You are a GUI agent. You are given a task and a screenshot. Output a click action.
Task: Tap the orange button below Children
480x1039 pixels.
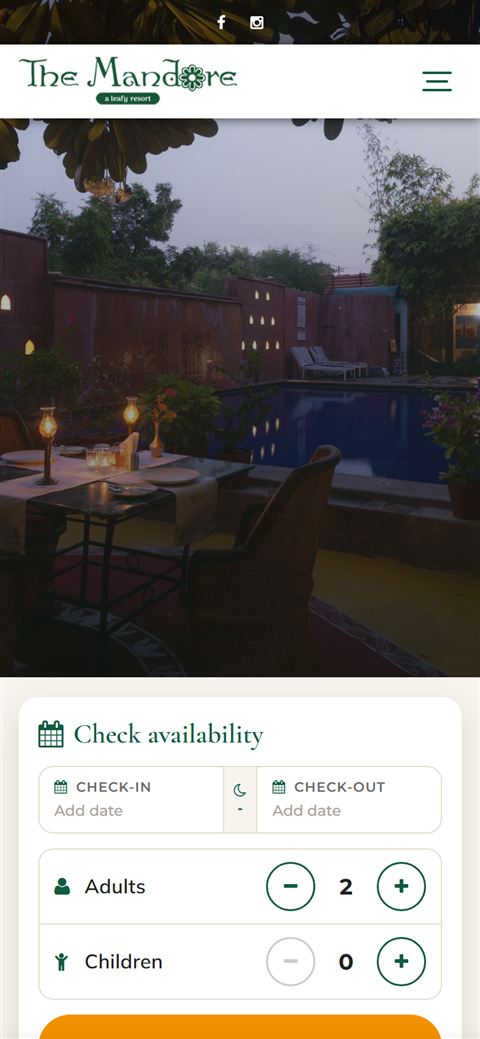(x=240, y=1026)
